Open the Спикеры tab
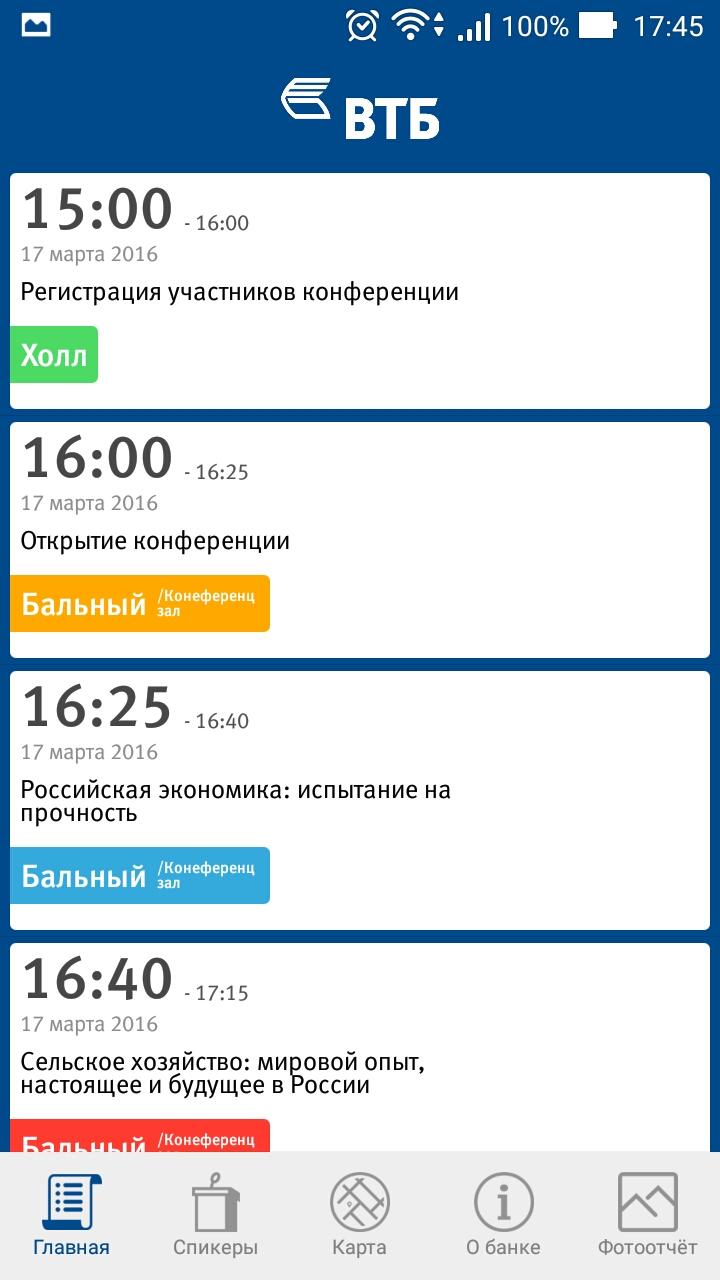 [x=215, y=1216]
